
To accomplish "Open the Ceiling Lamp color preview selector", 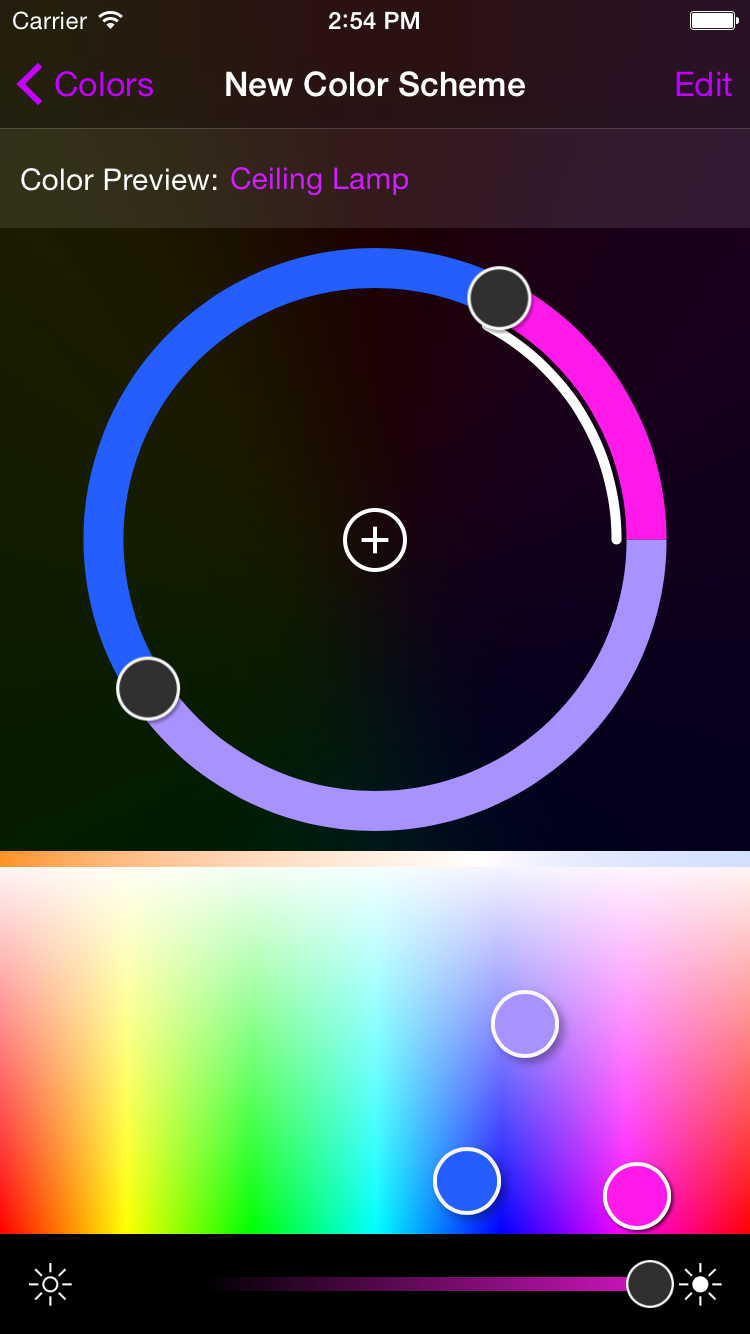I will coord(319,180).
